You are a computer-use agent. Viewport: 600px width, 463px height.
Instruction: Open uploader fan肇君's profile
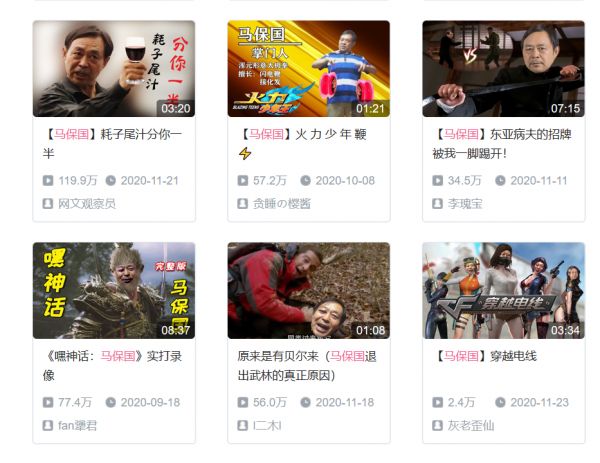[x=78, y=425]
